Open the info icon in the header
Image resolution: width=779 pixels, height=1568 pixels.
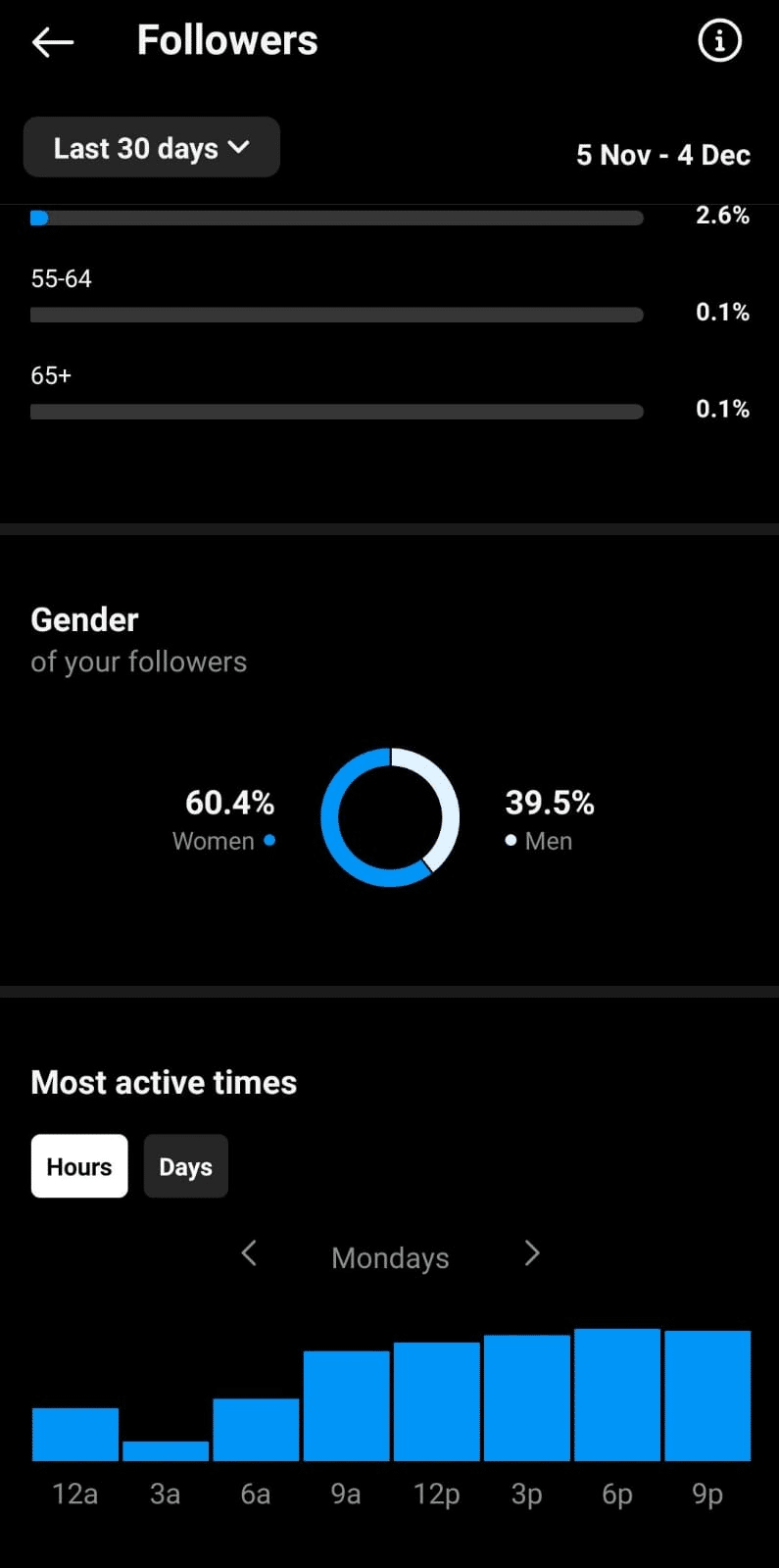pos(719,41)
